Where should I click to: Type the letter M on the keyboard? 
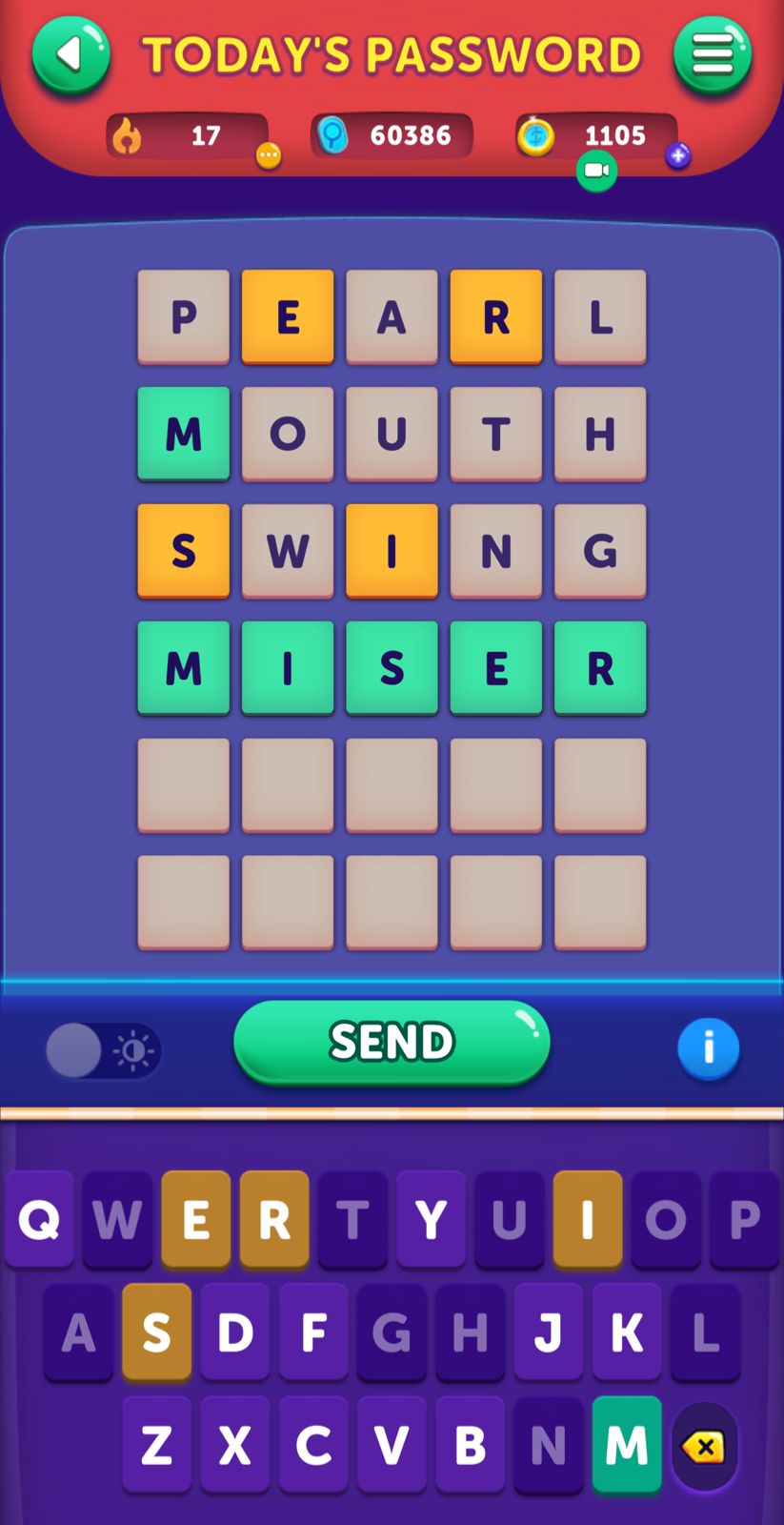click(626, 1445)
